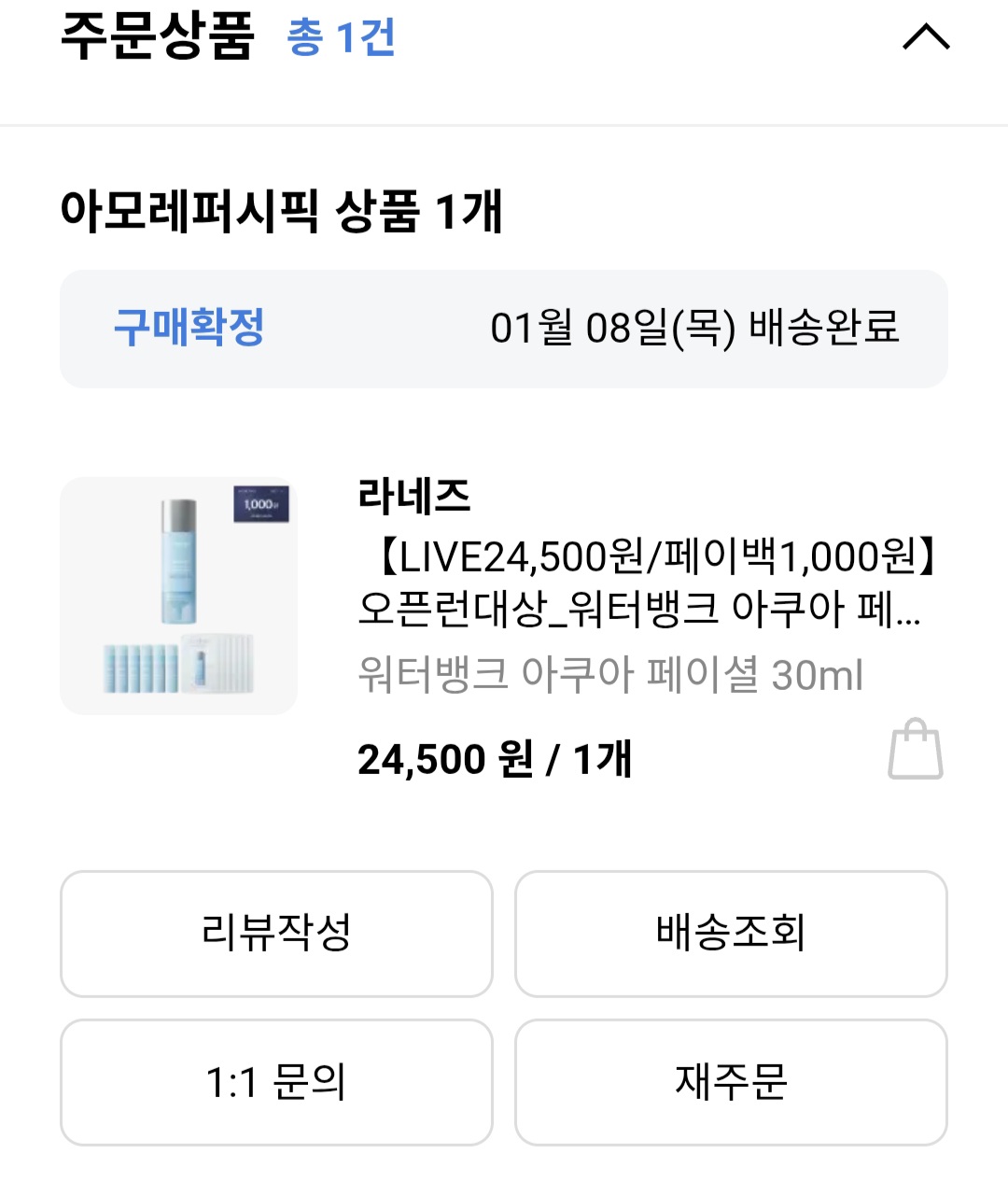Collapse the 주문상품 section

pos(926,38)
